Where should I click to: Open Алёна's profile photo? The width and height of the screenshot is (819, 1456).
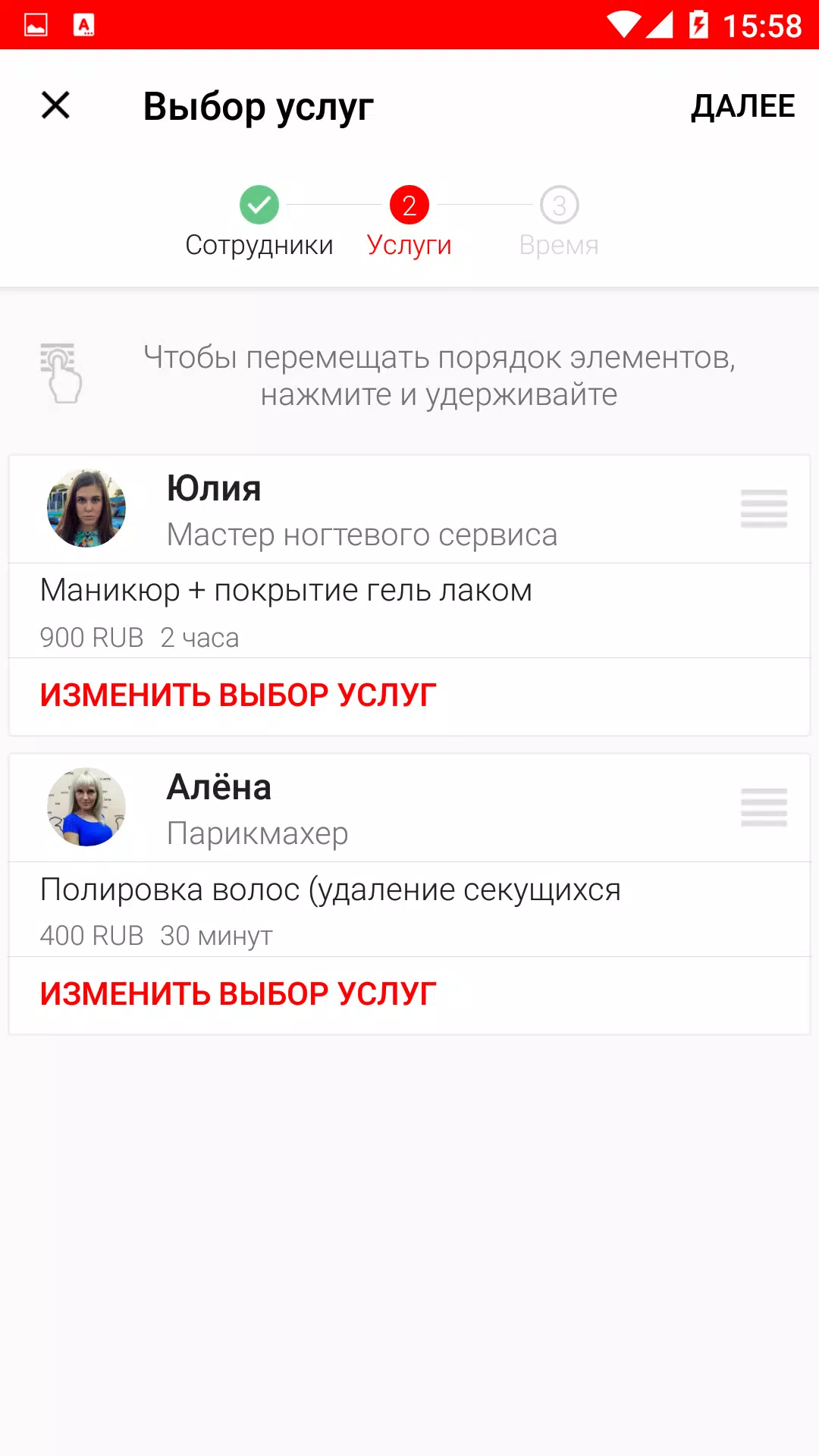[86, 806]
